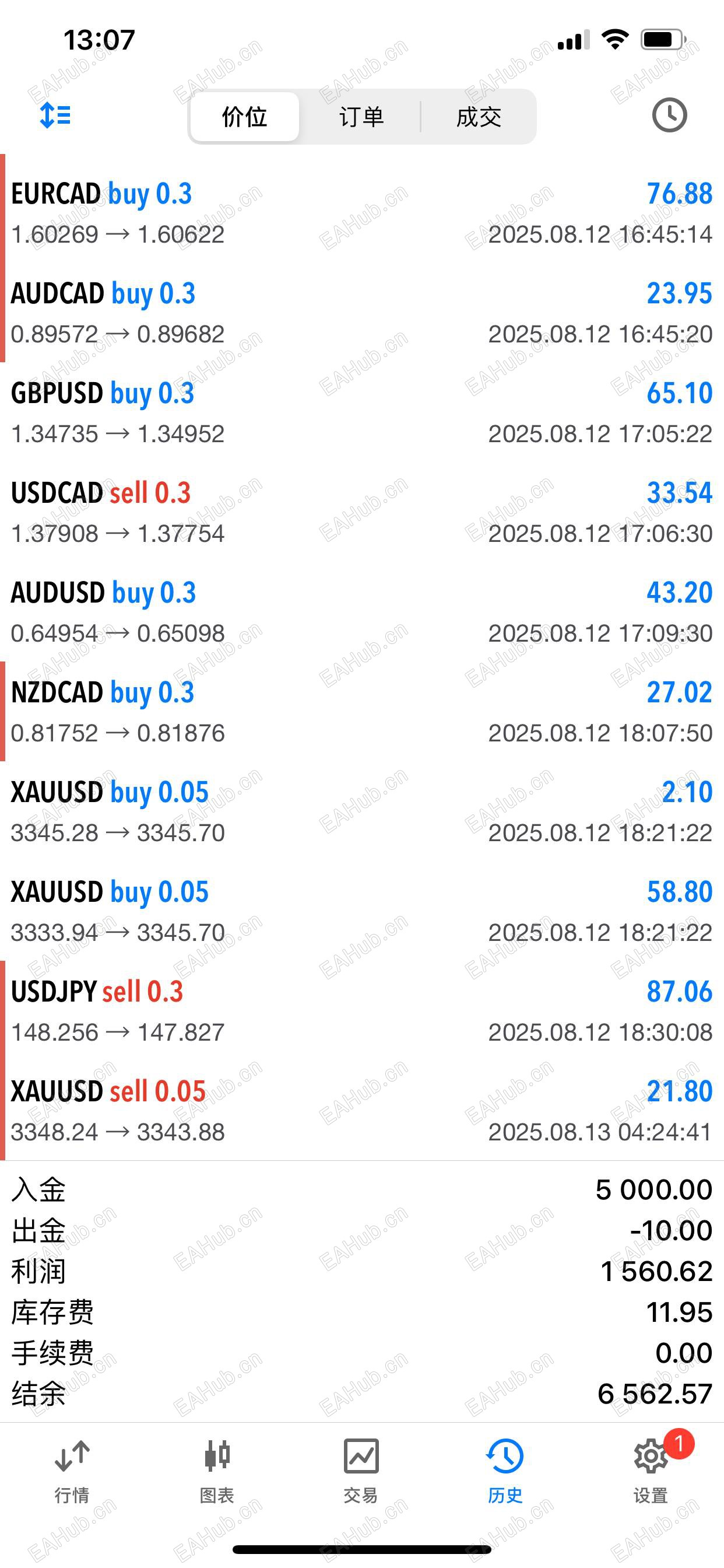
Task: View the USDJPY sell 0.3 trade details
Action: [361, 1012]
